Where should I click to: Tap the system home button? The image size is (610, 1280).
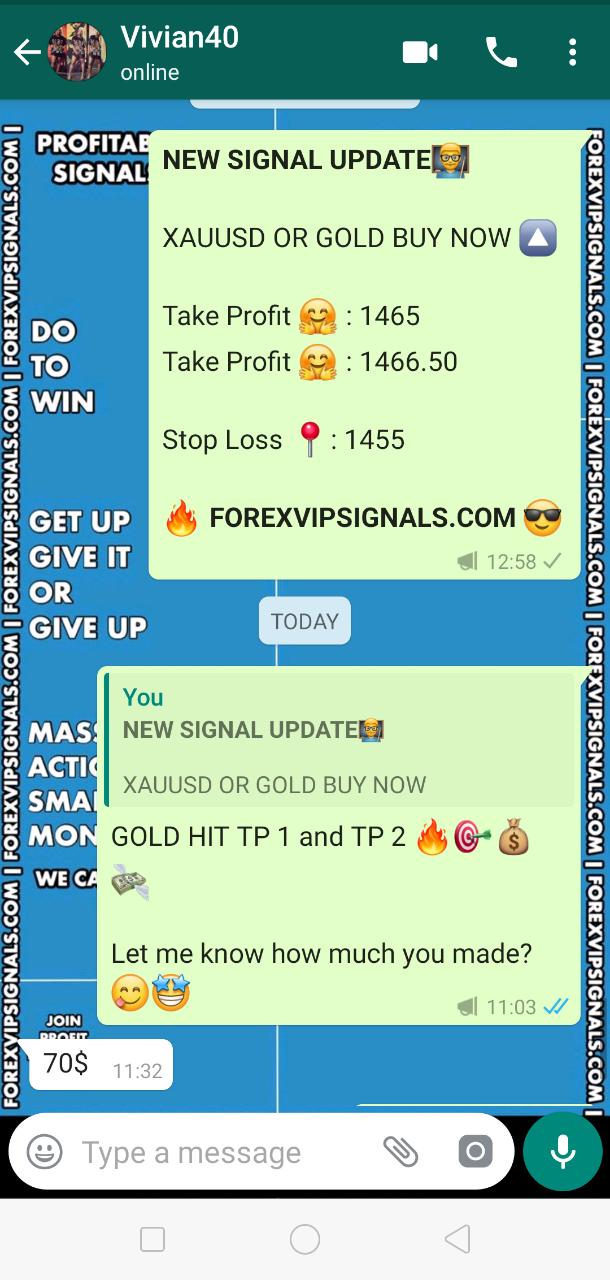pyautogui.click(x=305, y=1240)
